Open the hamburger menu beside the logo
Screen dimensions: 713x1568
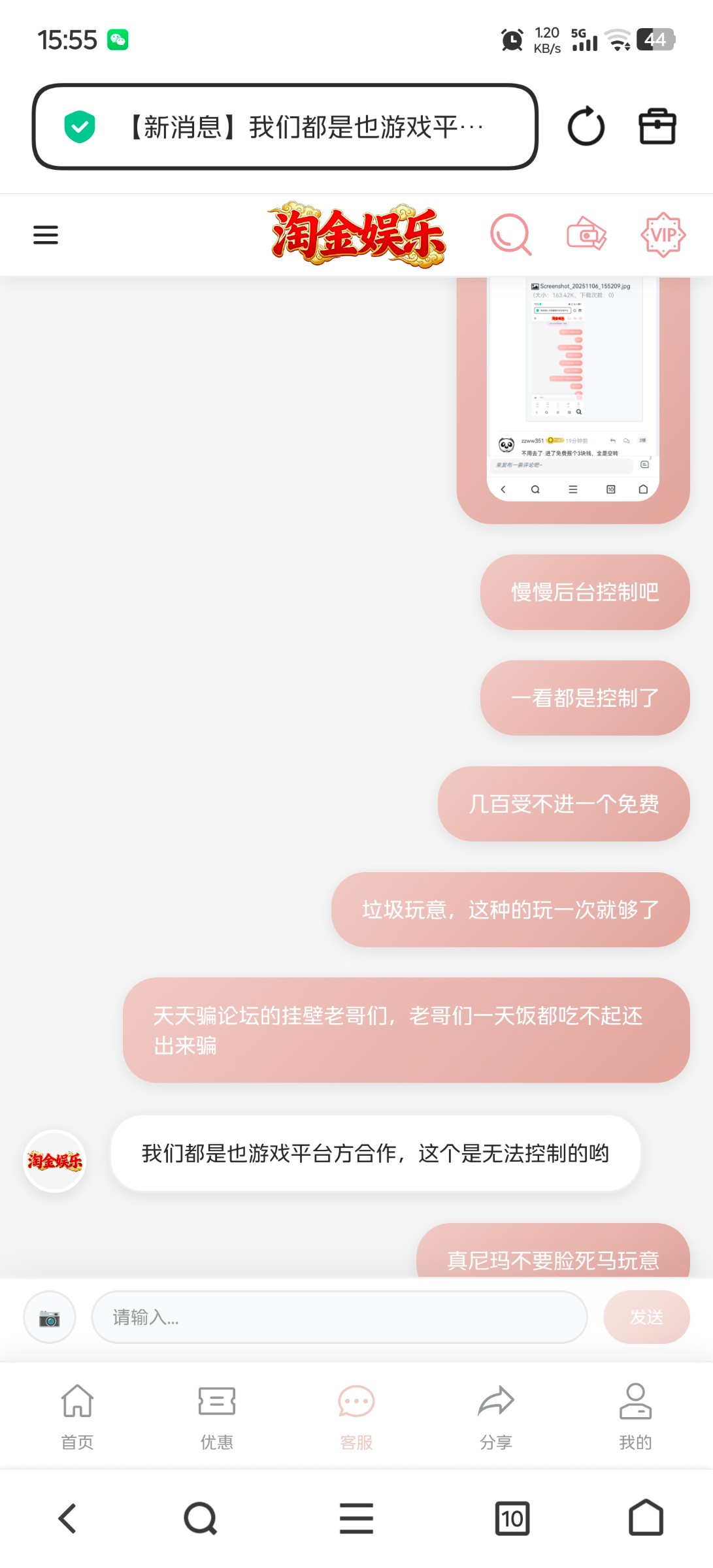click(x=45, y=234)
